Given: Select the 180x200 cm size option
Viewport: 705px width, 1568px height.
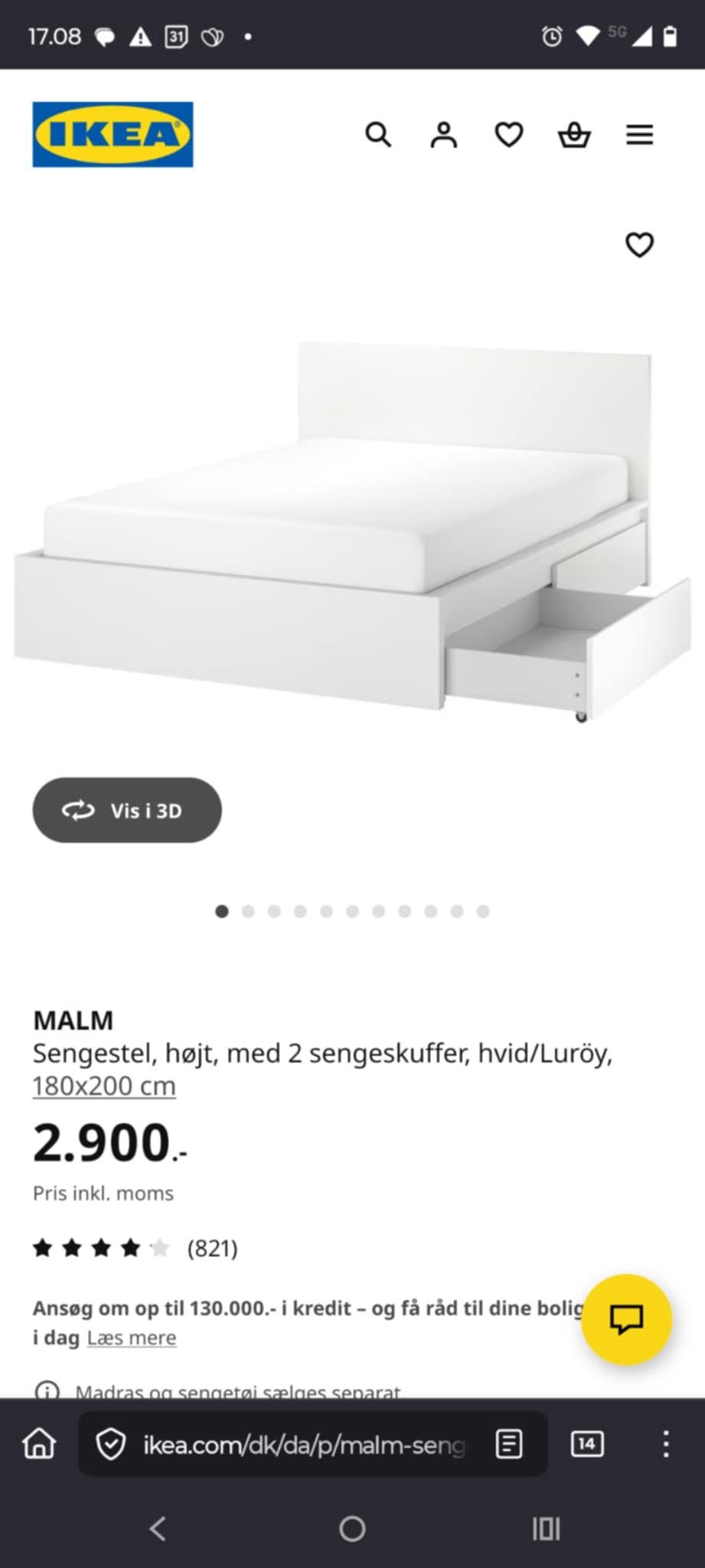Looking at the screenshot, I should click(103, 1086).
